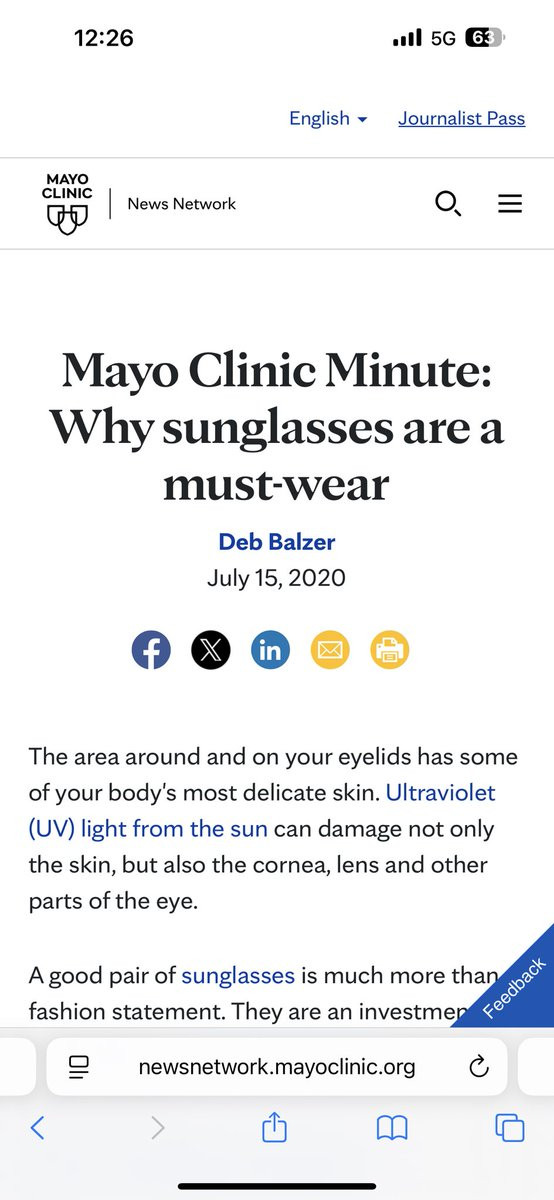
Task: Open the English language dropdown
Action: (328, 118)
